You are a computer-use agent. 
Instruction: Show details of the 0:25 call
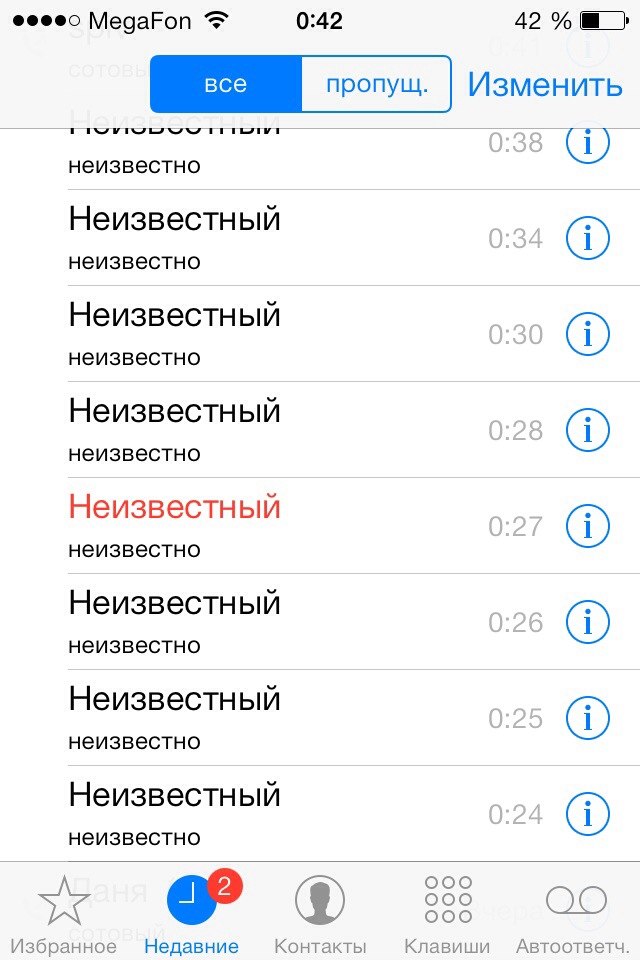tap(587, 718)
